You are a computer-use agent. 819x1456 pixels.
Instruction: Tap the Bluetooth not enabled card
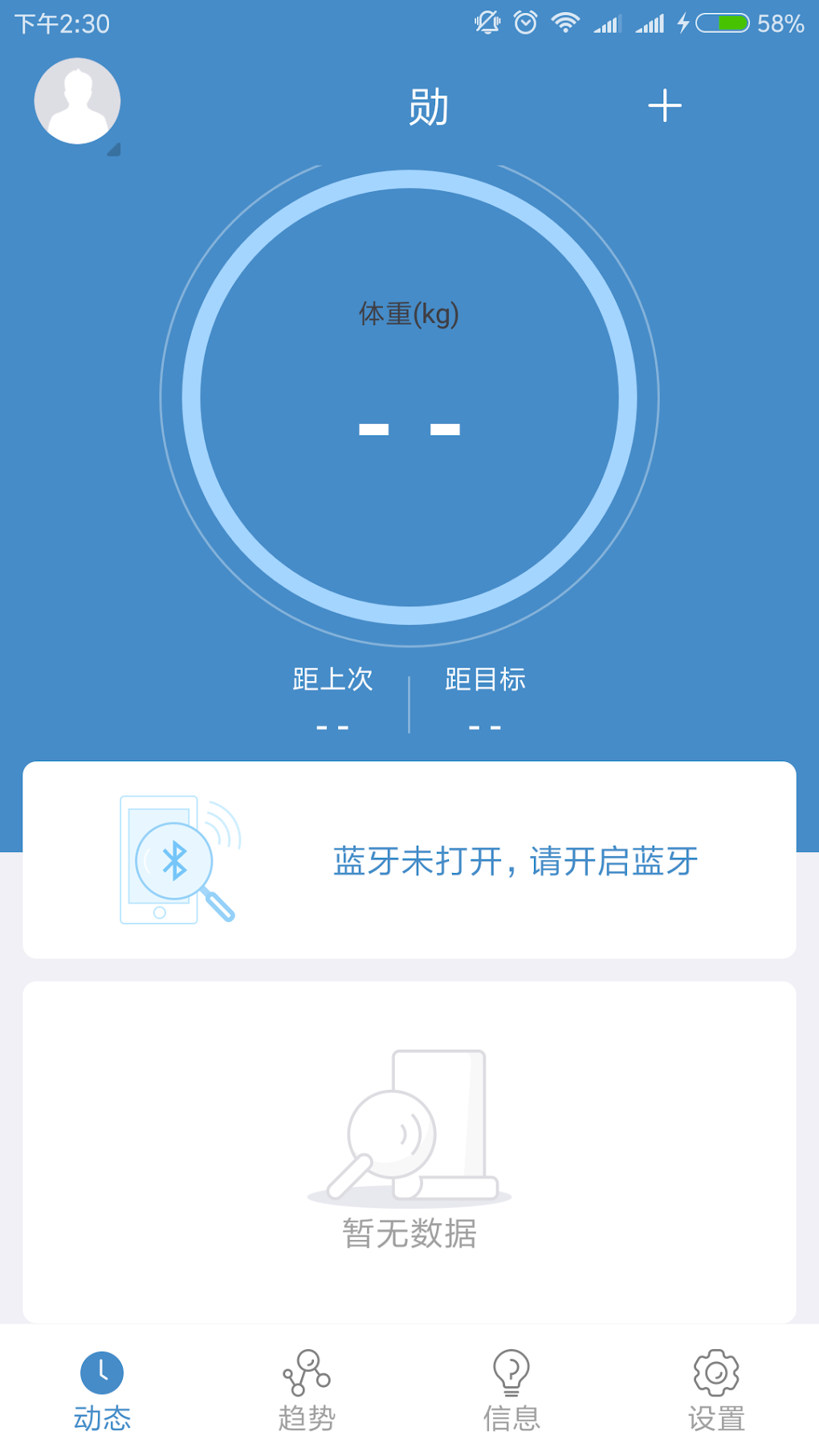[409, 859]
